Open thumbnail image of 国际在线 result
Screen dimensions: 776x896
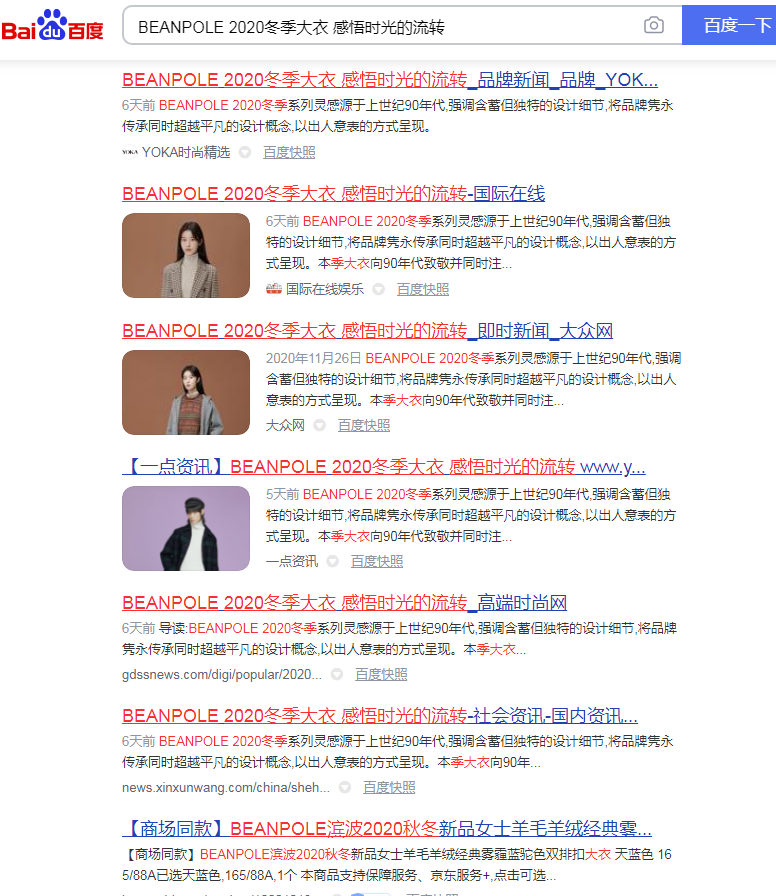pyautogui.click(x=186, y=255)
